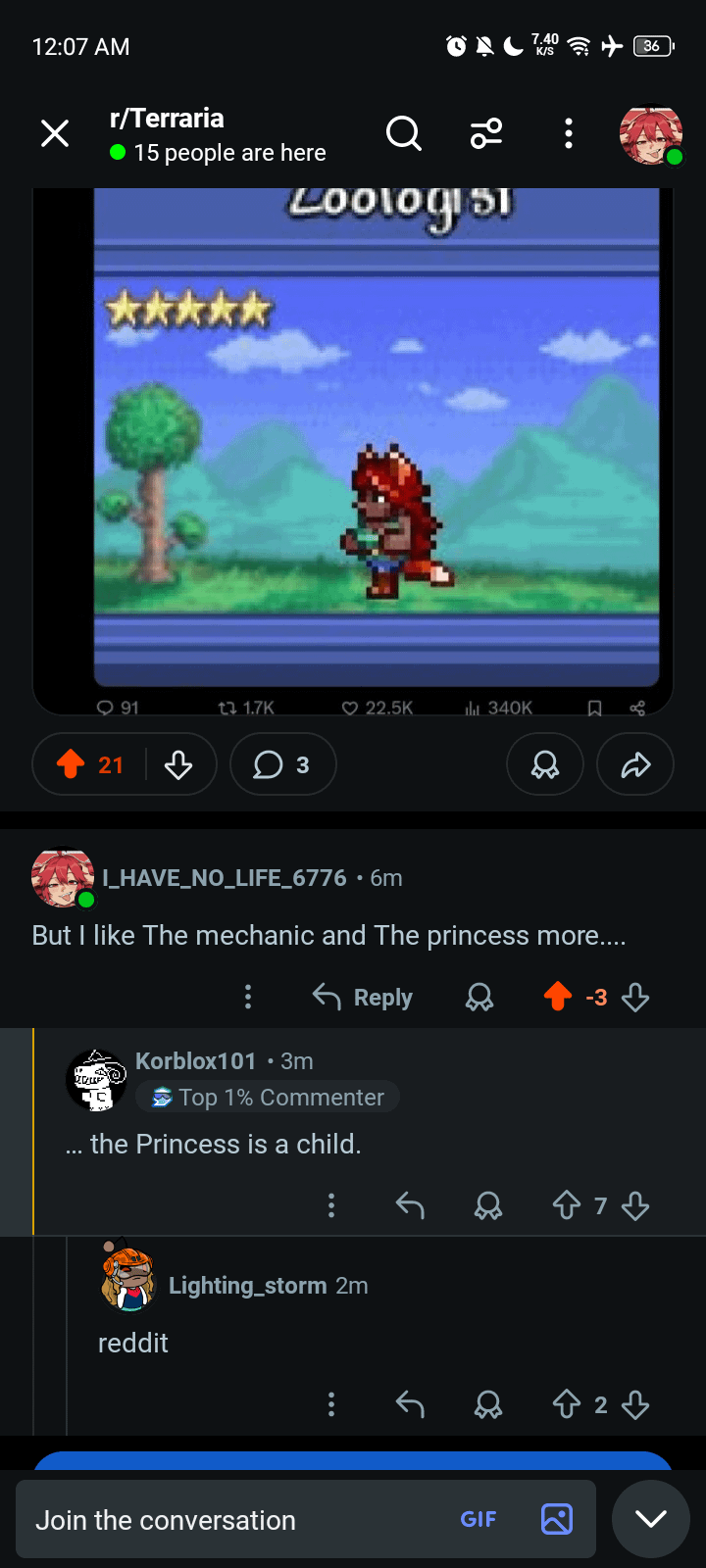Share the post
Viewport: 706px width, 1568px height.
(635, 764)
